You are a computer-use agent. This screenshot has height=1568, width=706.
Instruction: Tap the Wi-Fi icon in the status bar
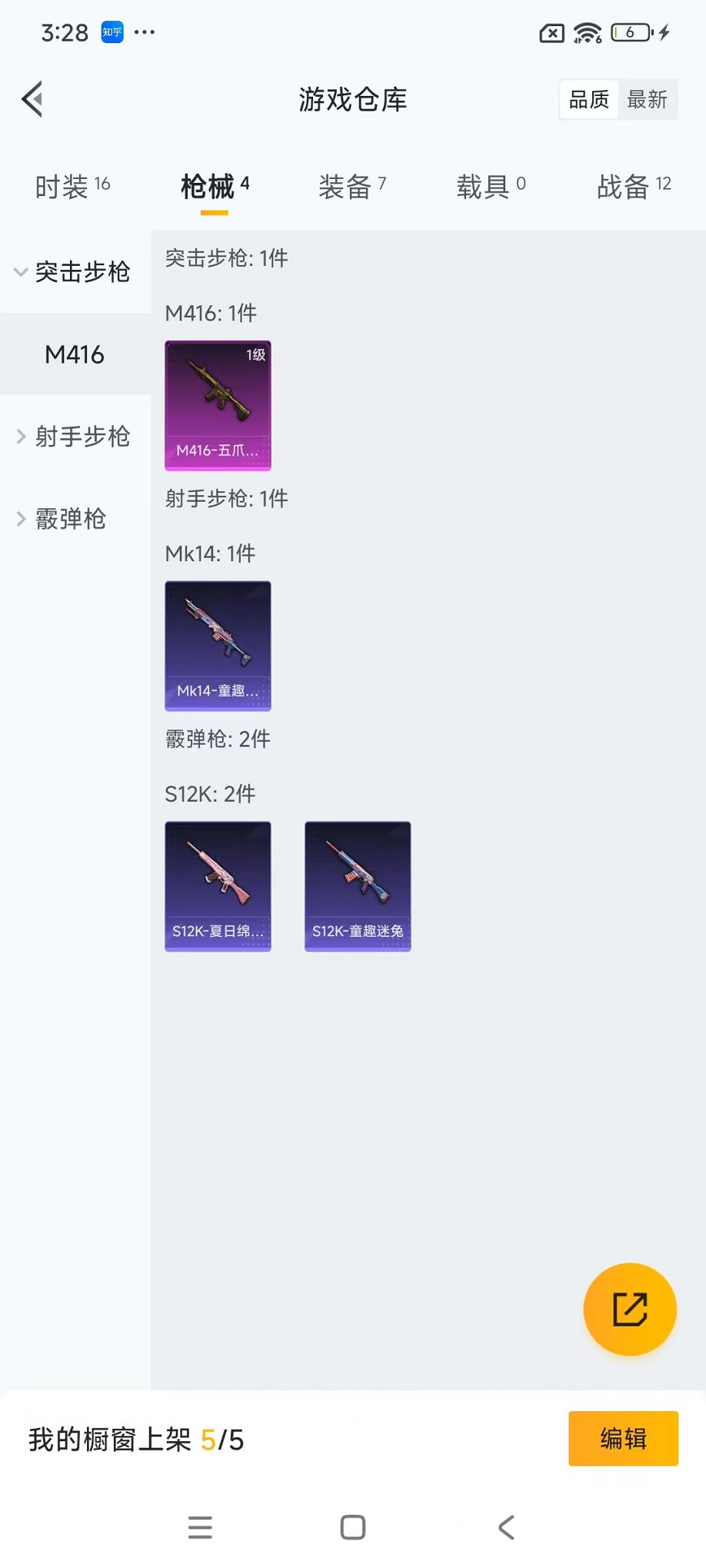tap(588, 32)
